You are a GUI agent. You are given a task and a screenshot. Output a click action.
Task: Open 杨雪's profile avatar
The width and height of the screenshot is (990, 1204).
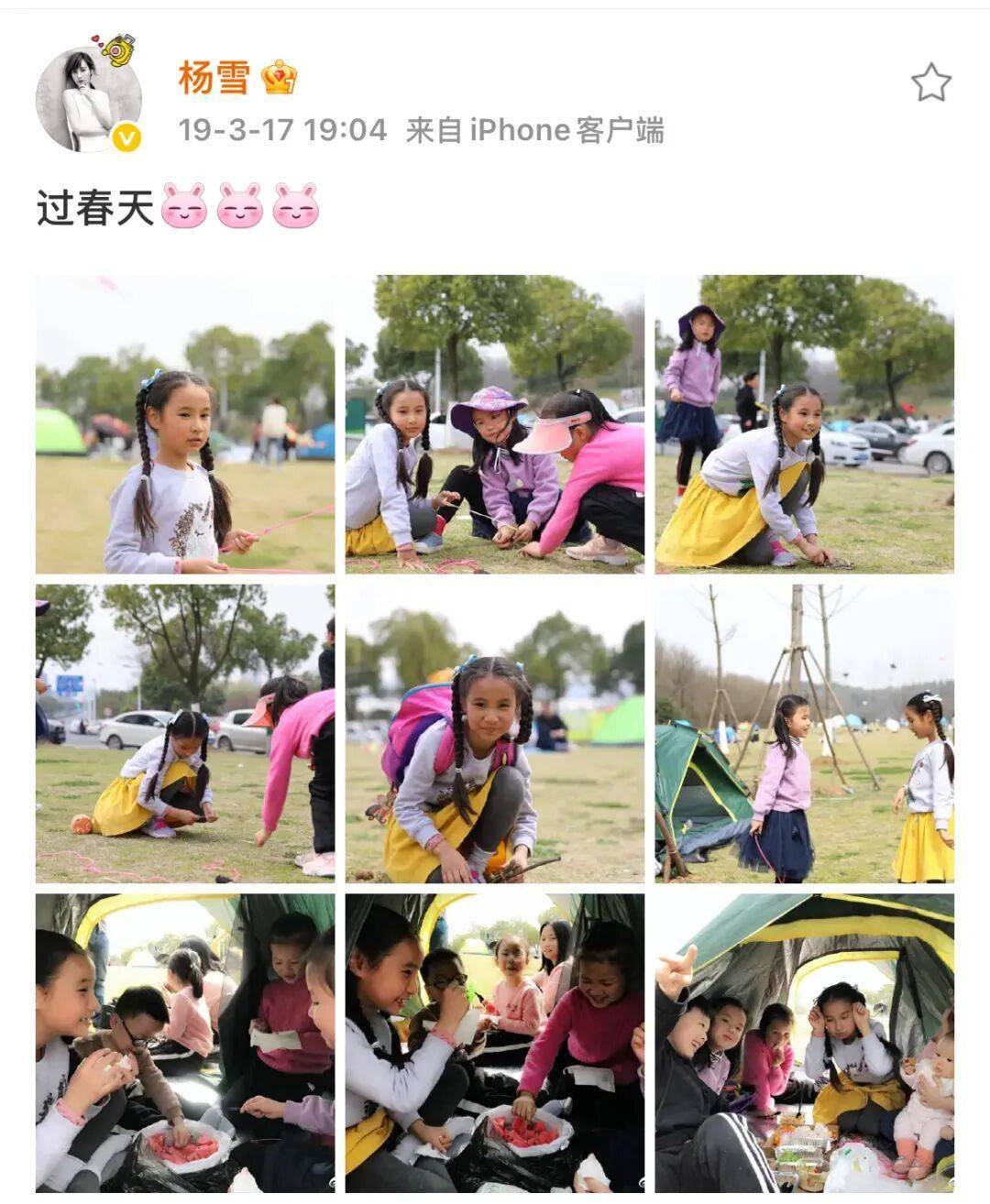click(89, 99)
